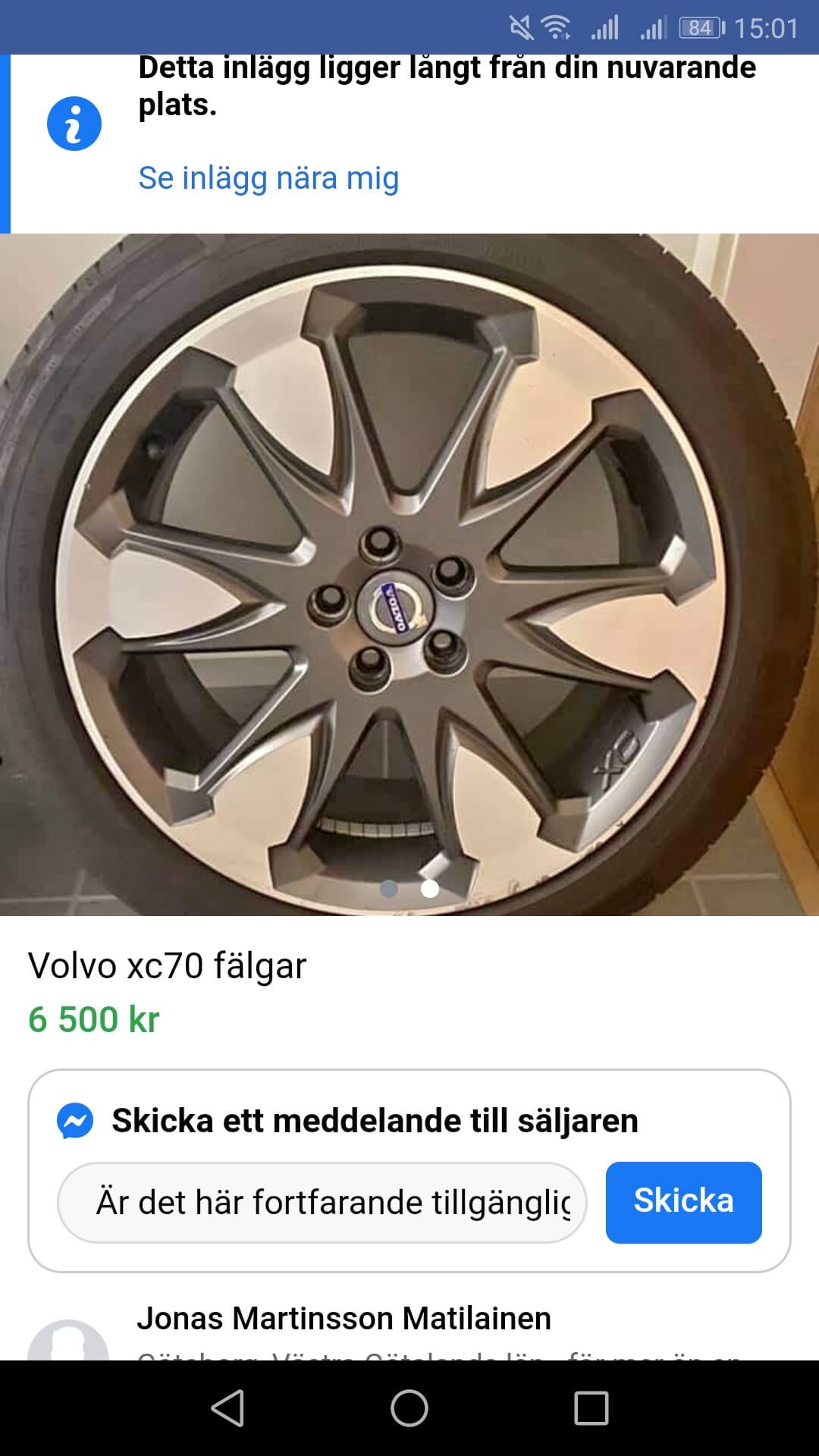Open the 'Se inlägg nära mig' link

point(268,179)
